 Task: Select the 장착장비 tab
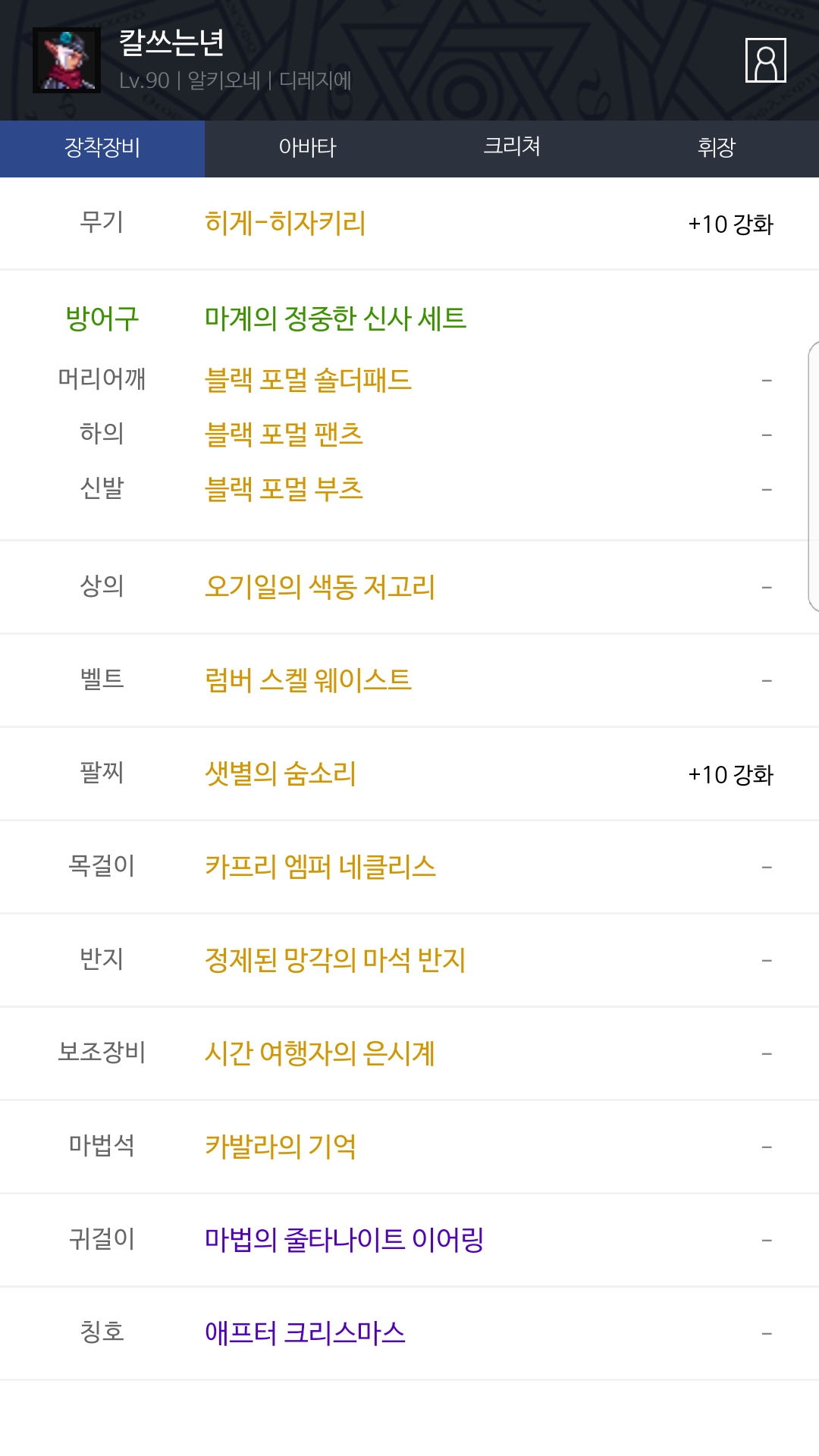pyautogui.click(x=102, y=148)
